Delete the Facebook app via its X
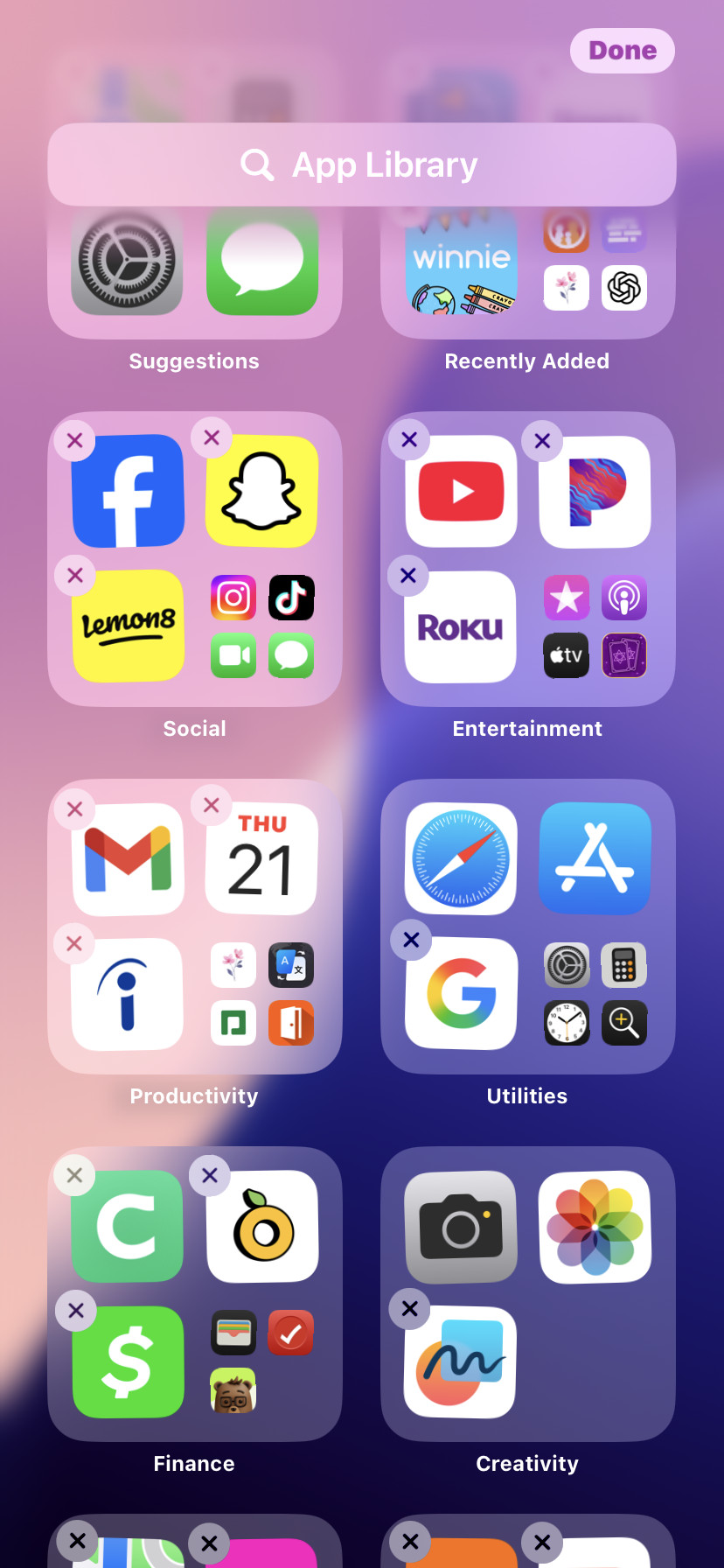724x1568 pixels. click(x=75, y=440)
